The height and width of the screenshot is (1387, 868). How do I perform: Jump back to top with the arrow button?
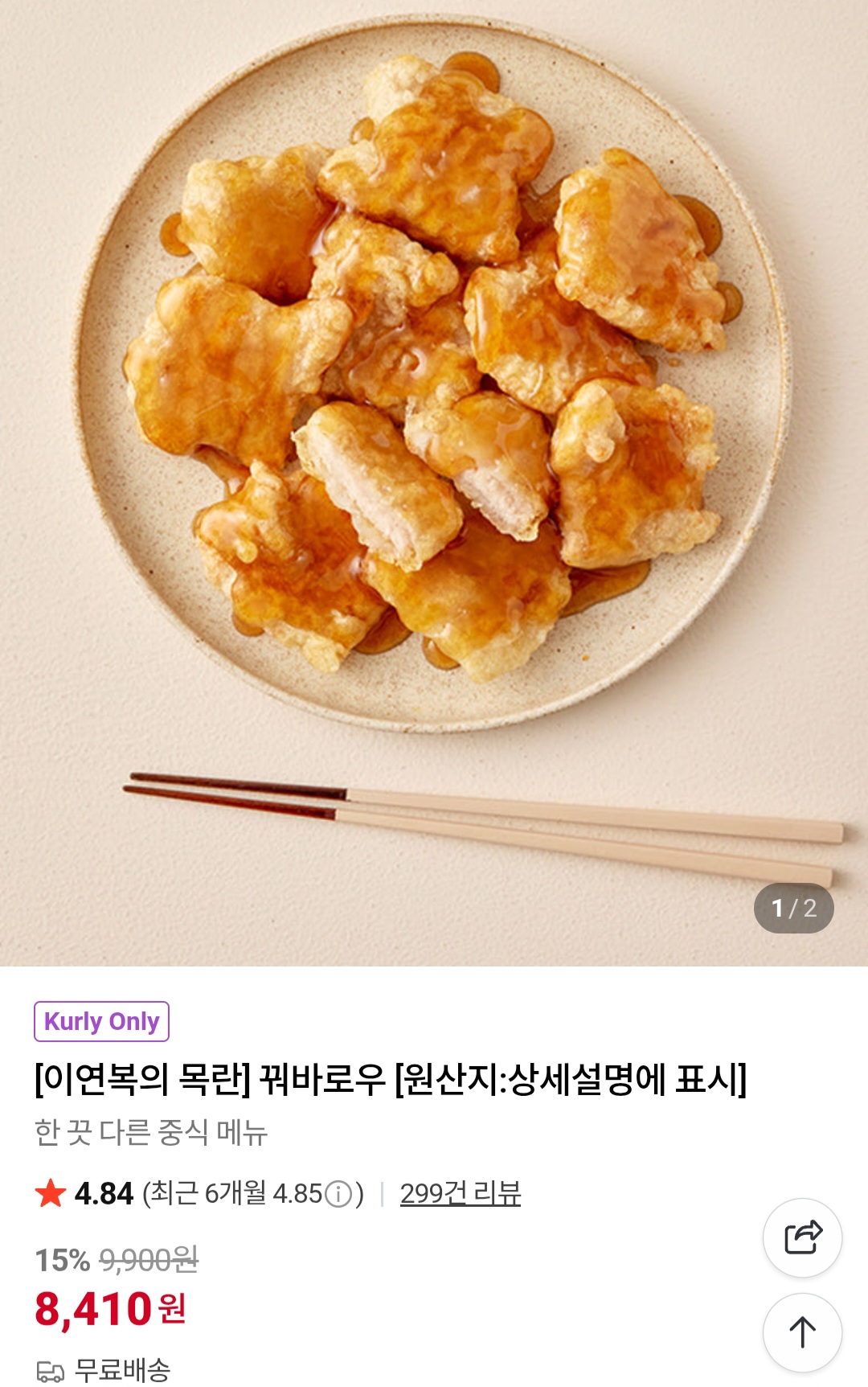[802, 1332]
